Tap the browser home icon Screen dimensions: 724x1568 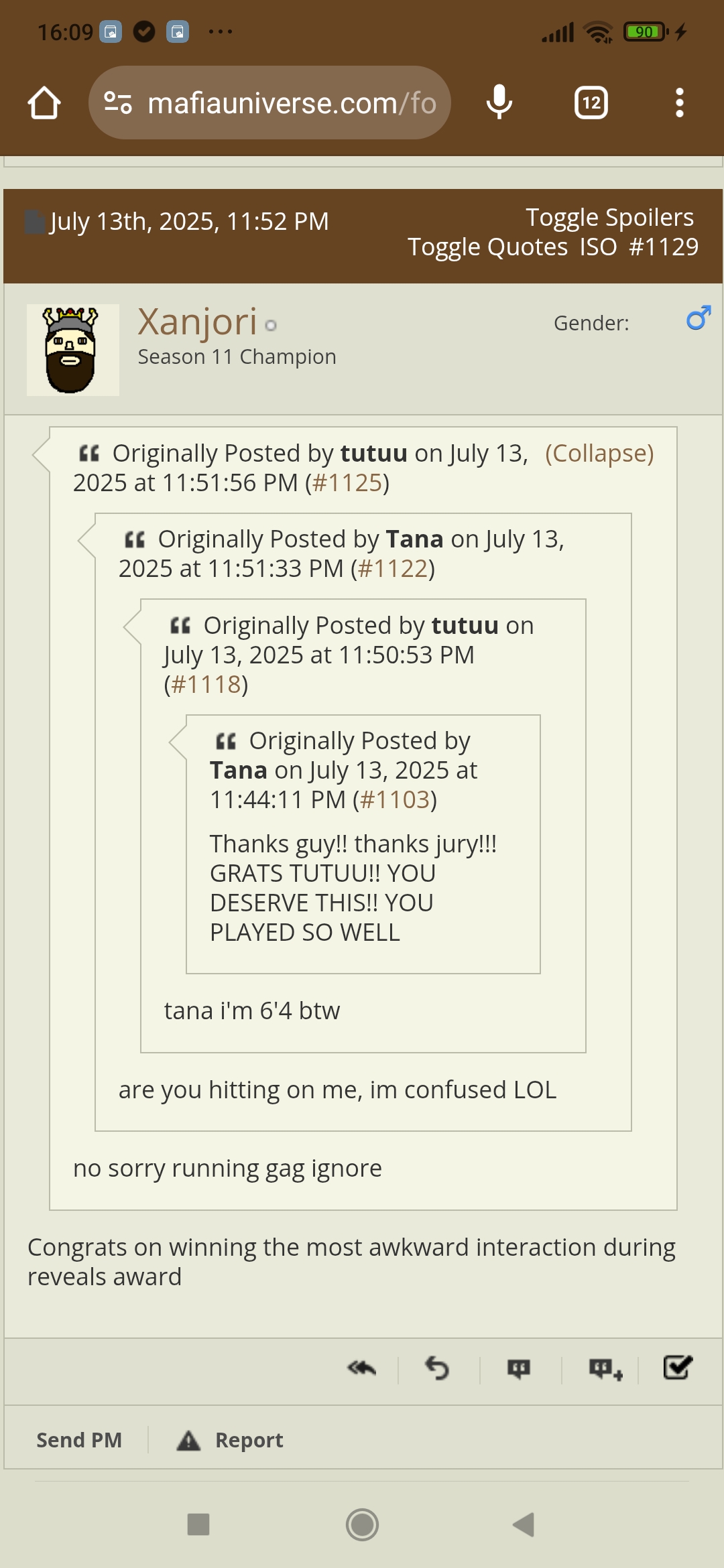(44, 103)
